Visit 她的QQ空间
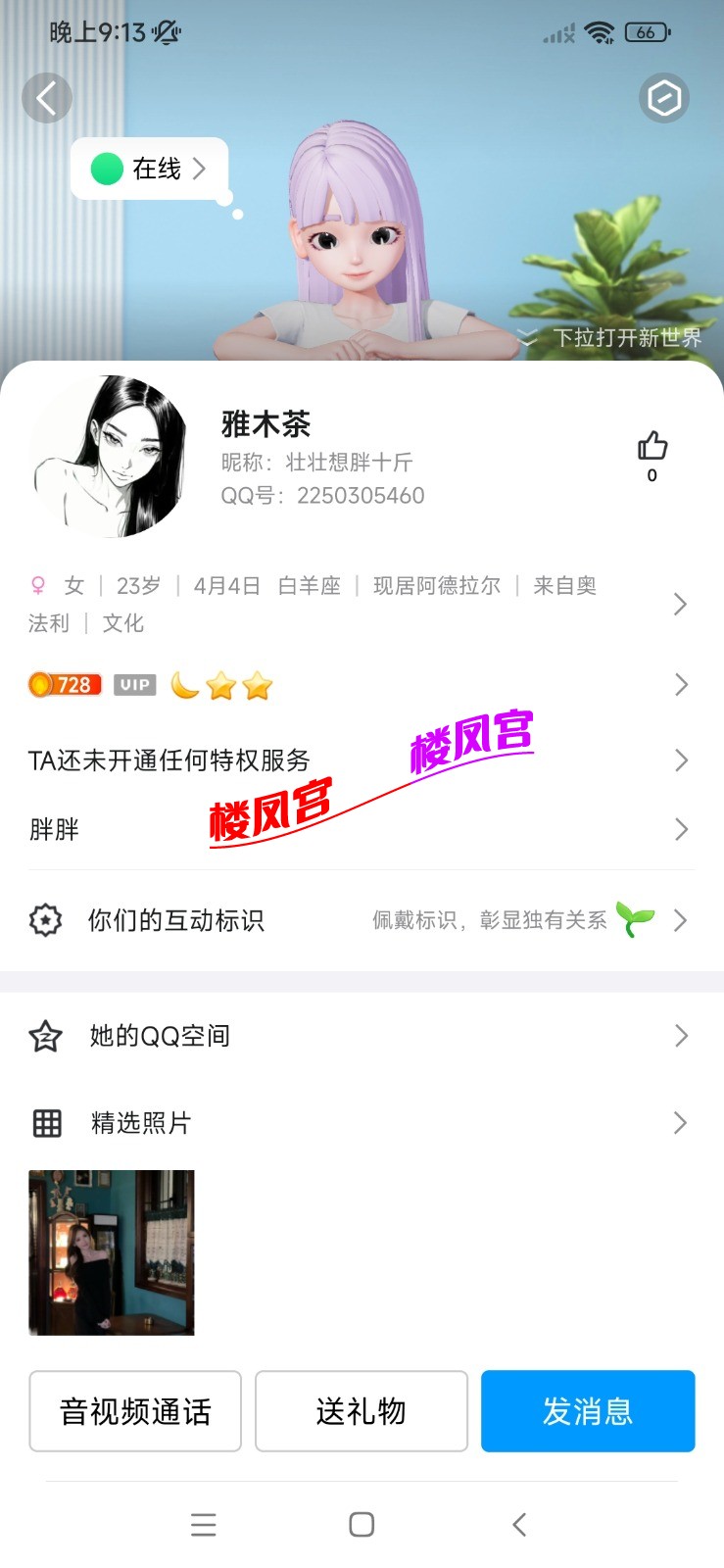Viewport: 724px width, 1568px height. coord(353,1036)
